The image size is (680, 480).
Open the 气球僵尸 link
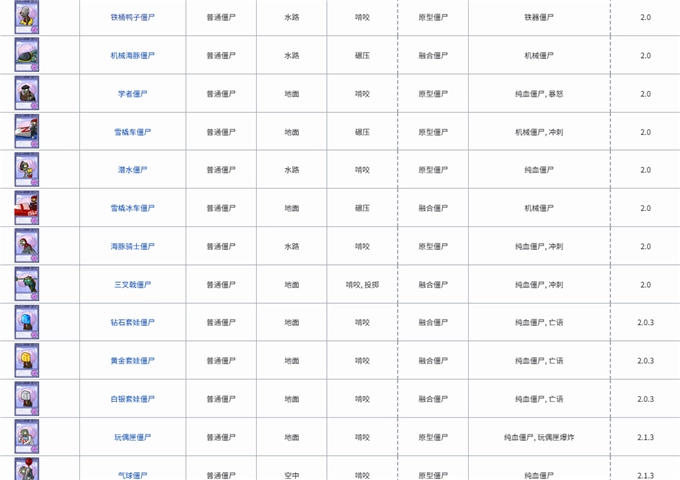coord(132,475)
